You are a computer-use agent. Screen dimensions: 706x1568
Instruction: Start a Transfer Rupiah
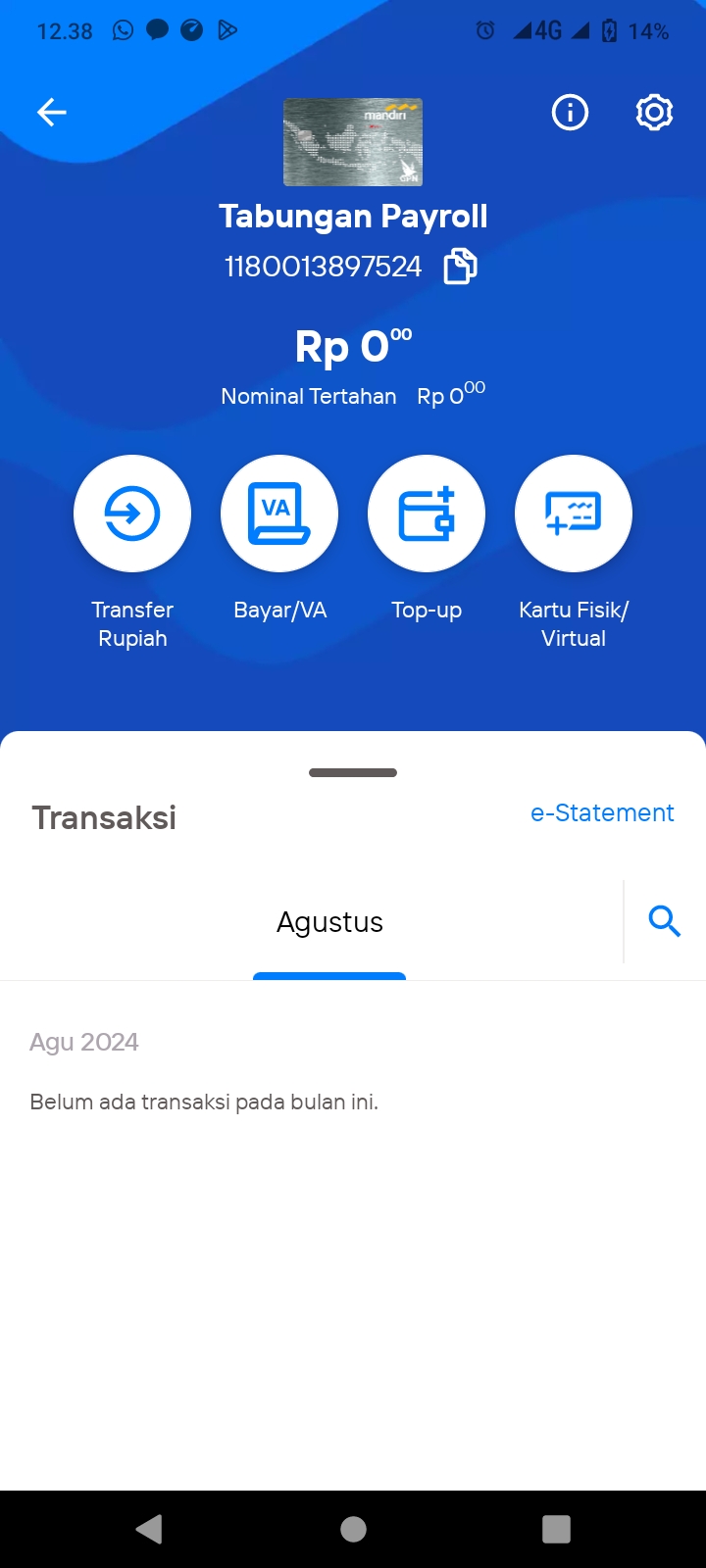point(132,514)
